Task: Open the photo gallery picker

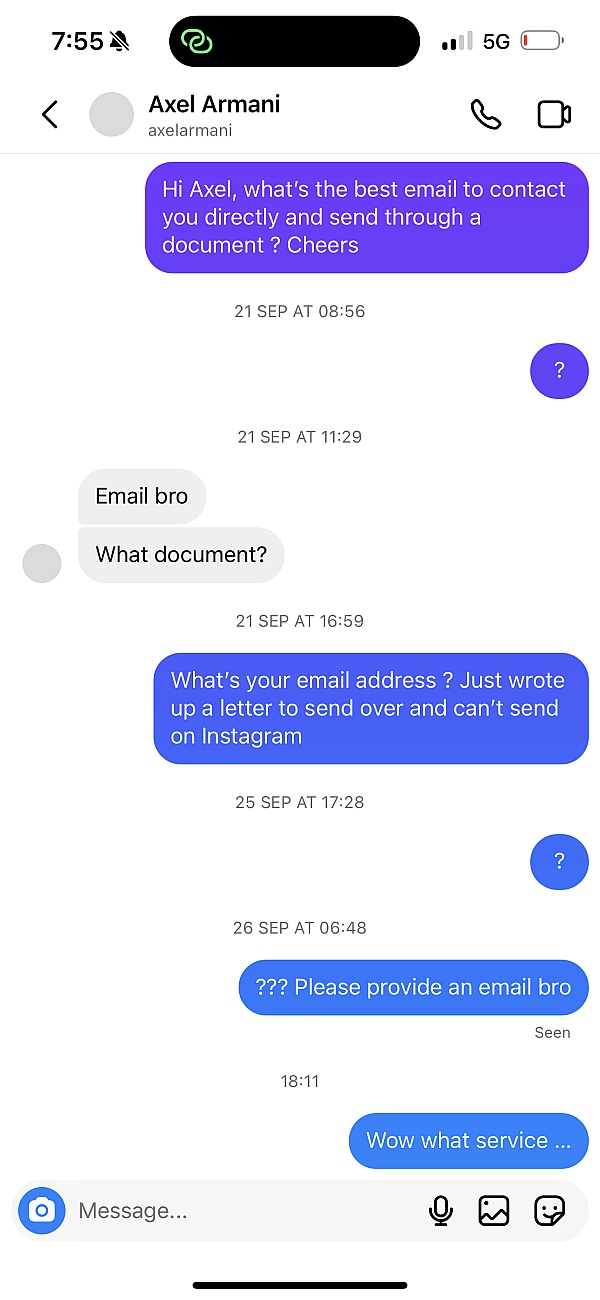Action: point(494,1211)
